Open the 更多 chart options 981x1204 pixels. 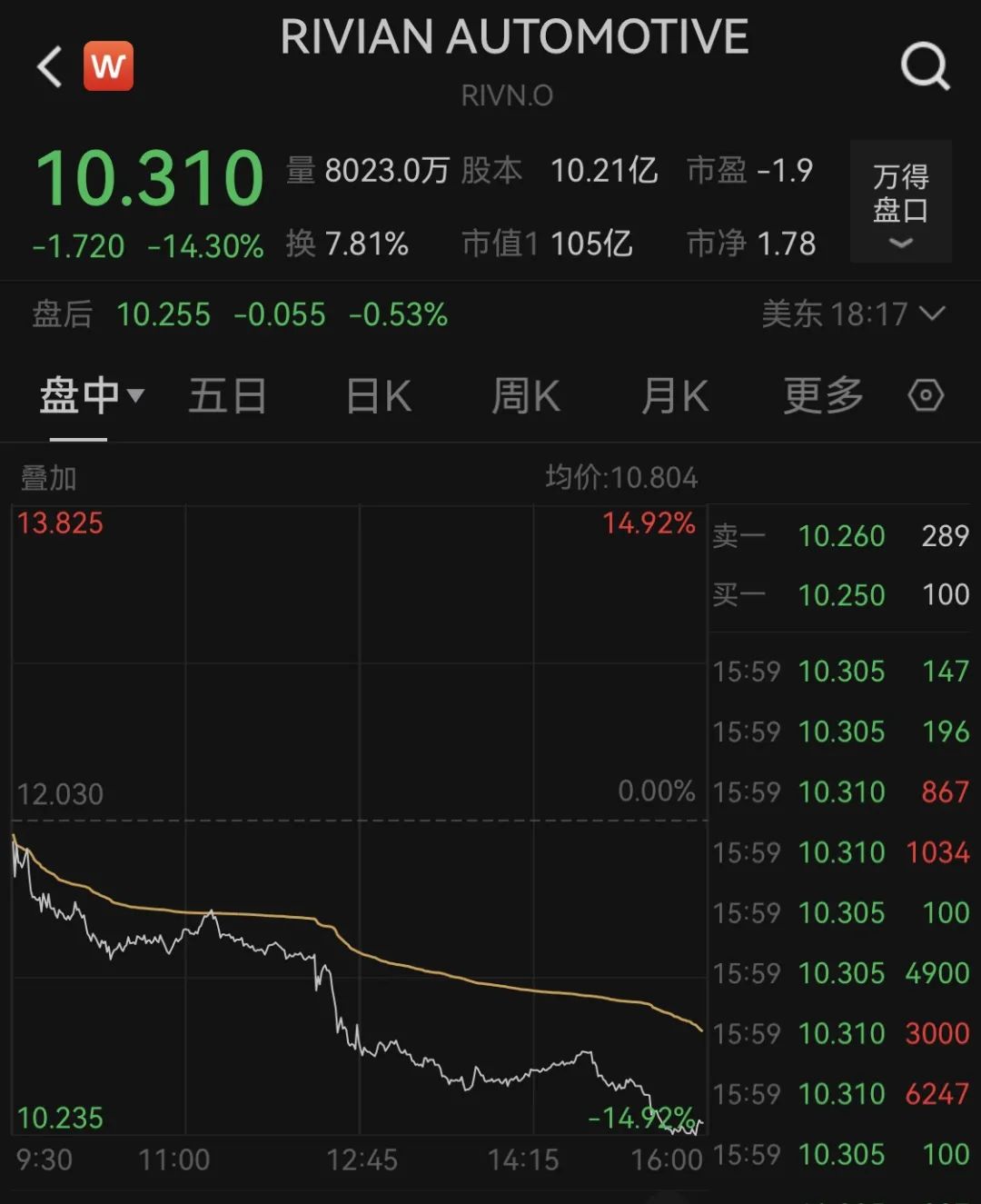coord(823,396)
